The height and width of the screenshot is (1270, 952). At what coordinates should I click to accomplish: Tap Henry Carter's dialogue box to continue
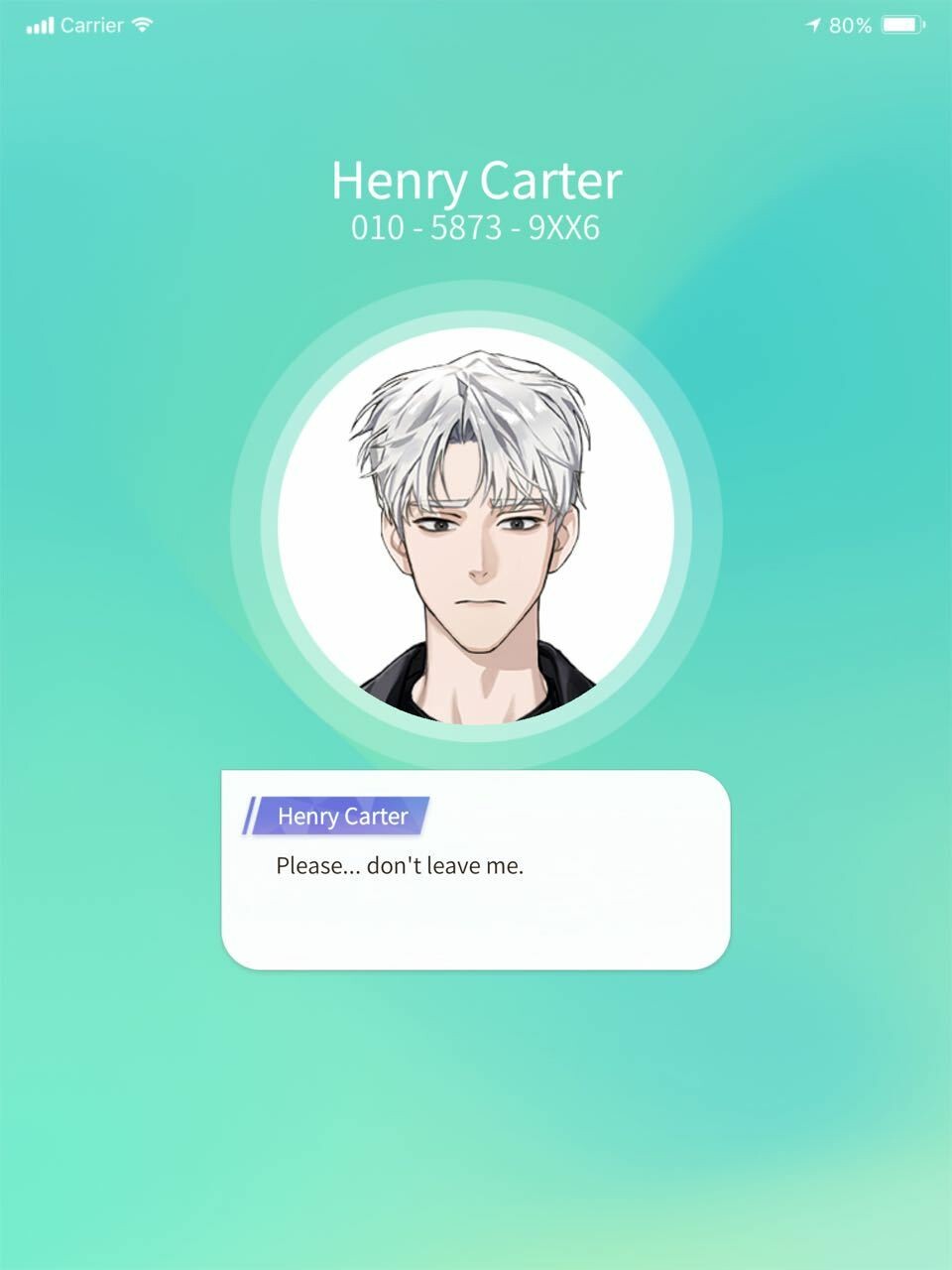[x=475, y=870]
